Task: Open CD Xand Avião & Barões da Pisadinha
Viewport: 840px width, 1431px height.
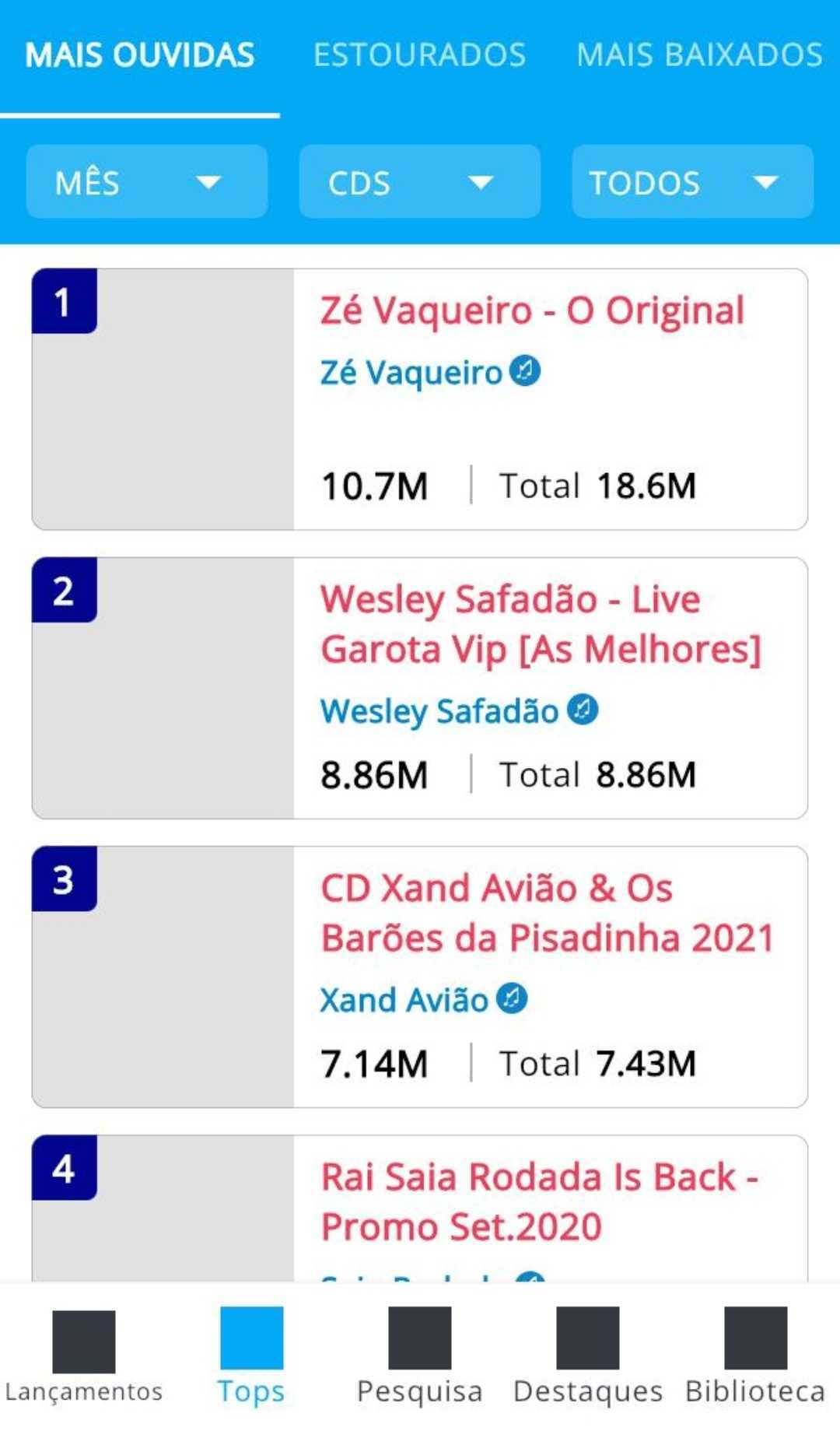Action: (547, 913)
